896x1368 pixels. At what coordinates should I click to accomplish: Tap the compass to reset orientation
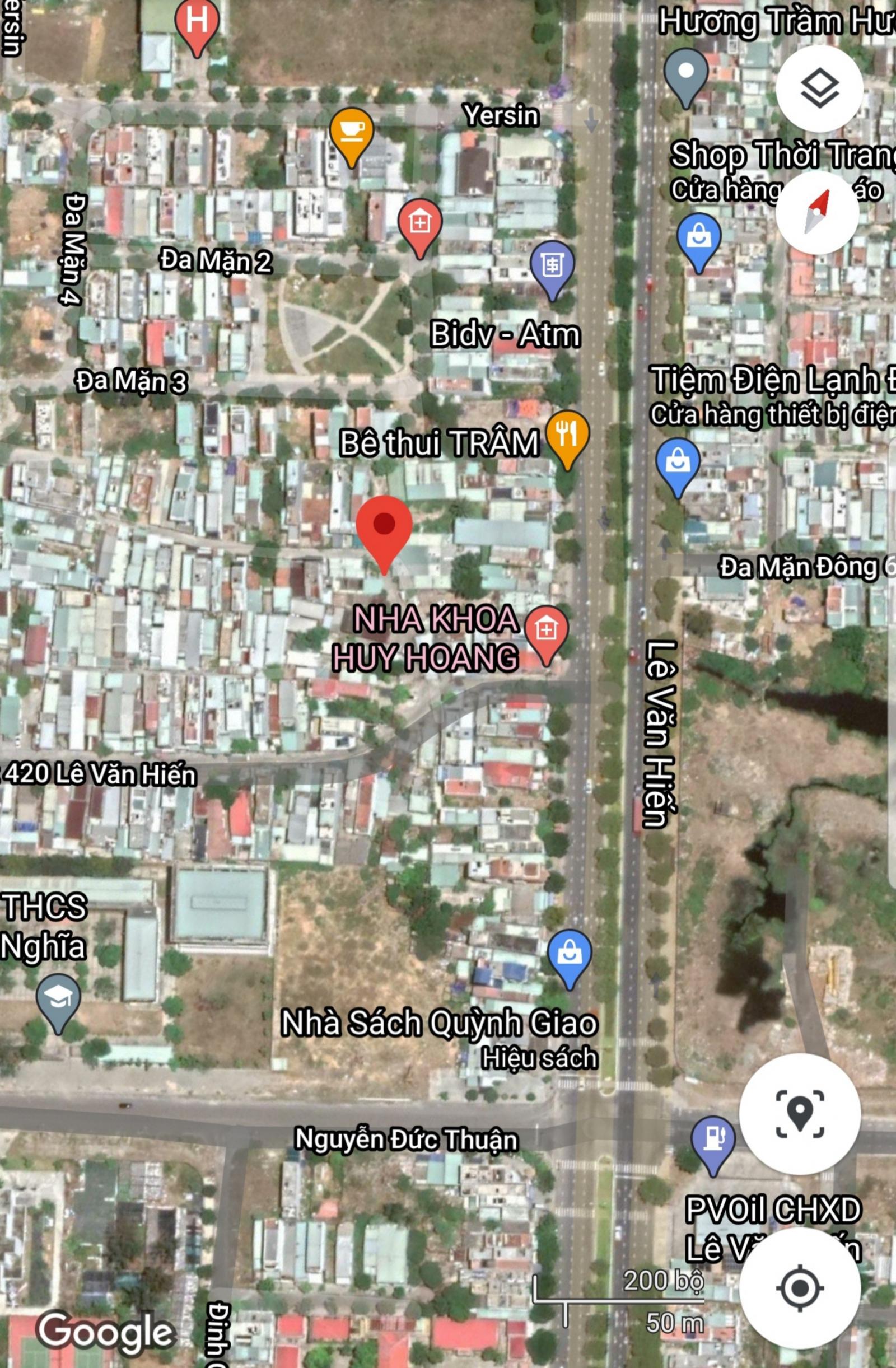pyautogui.click(x=816, y=213)
